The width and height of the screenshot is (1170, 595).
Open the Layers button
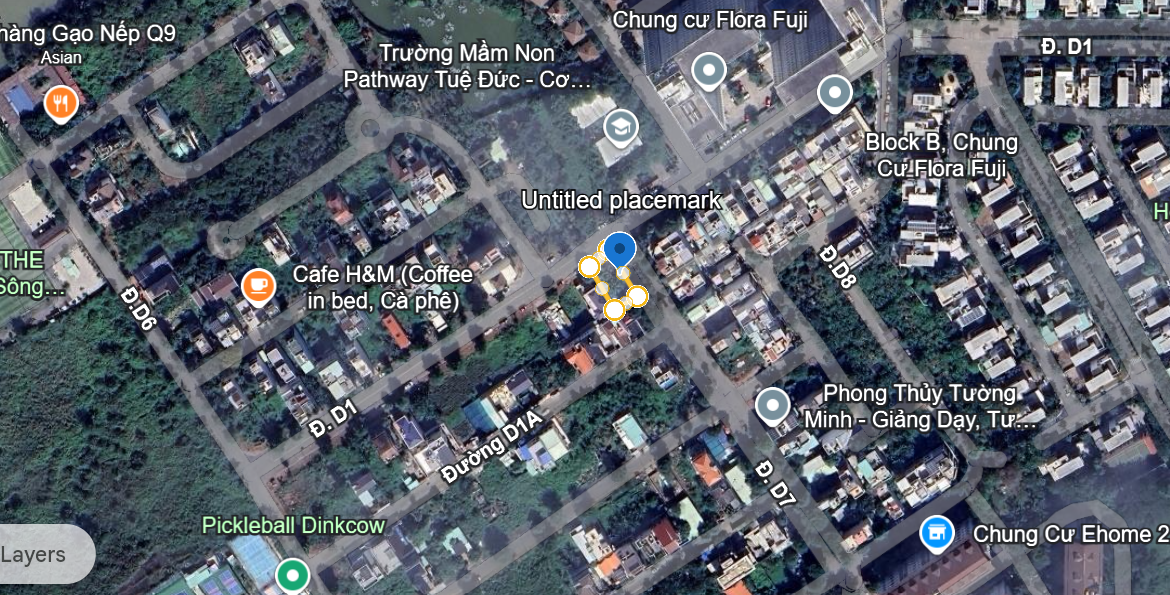click(40, 555)
